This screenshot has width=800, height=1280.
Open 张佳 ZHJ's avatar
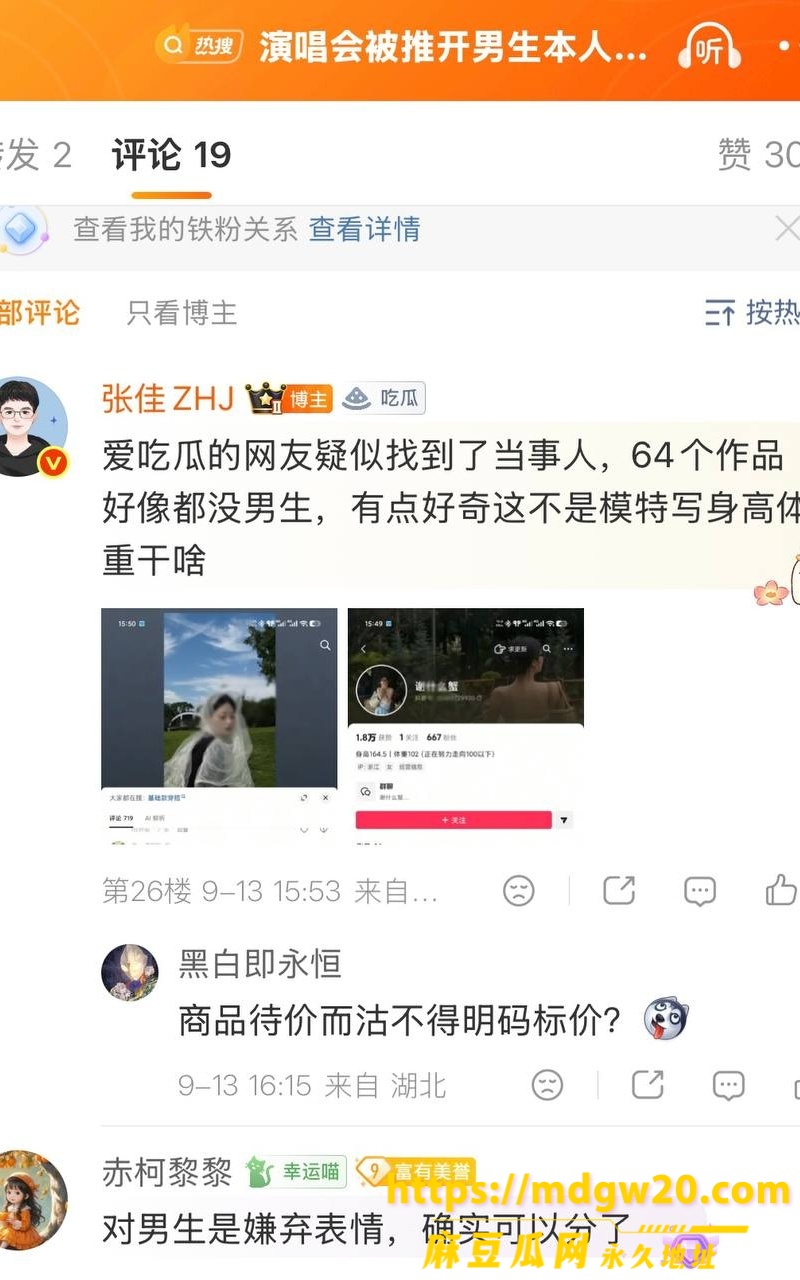[33, 427]
